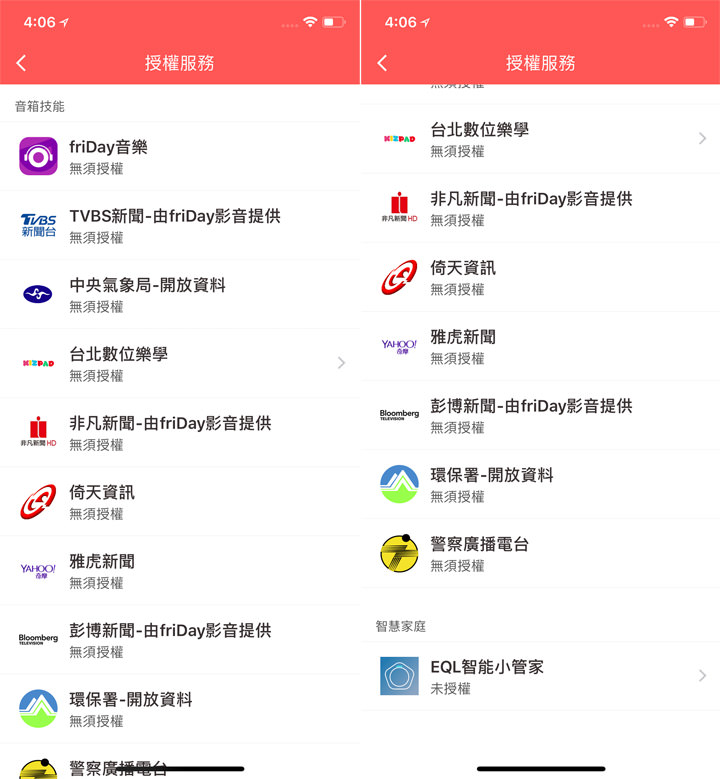Open the EQL智能小管家 service icon
The width and height of the screenshot is (720, 779).
tap(397, 674)
